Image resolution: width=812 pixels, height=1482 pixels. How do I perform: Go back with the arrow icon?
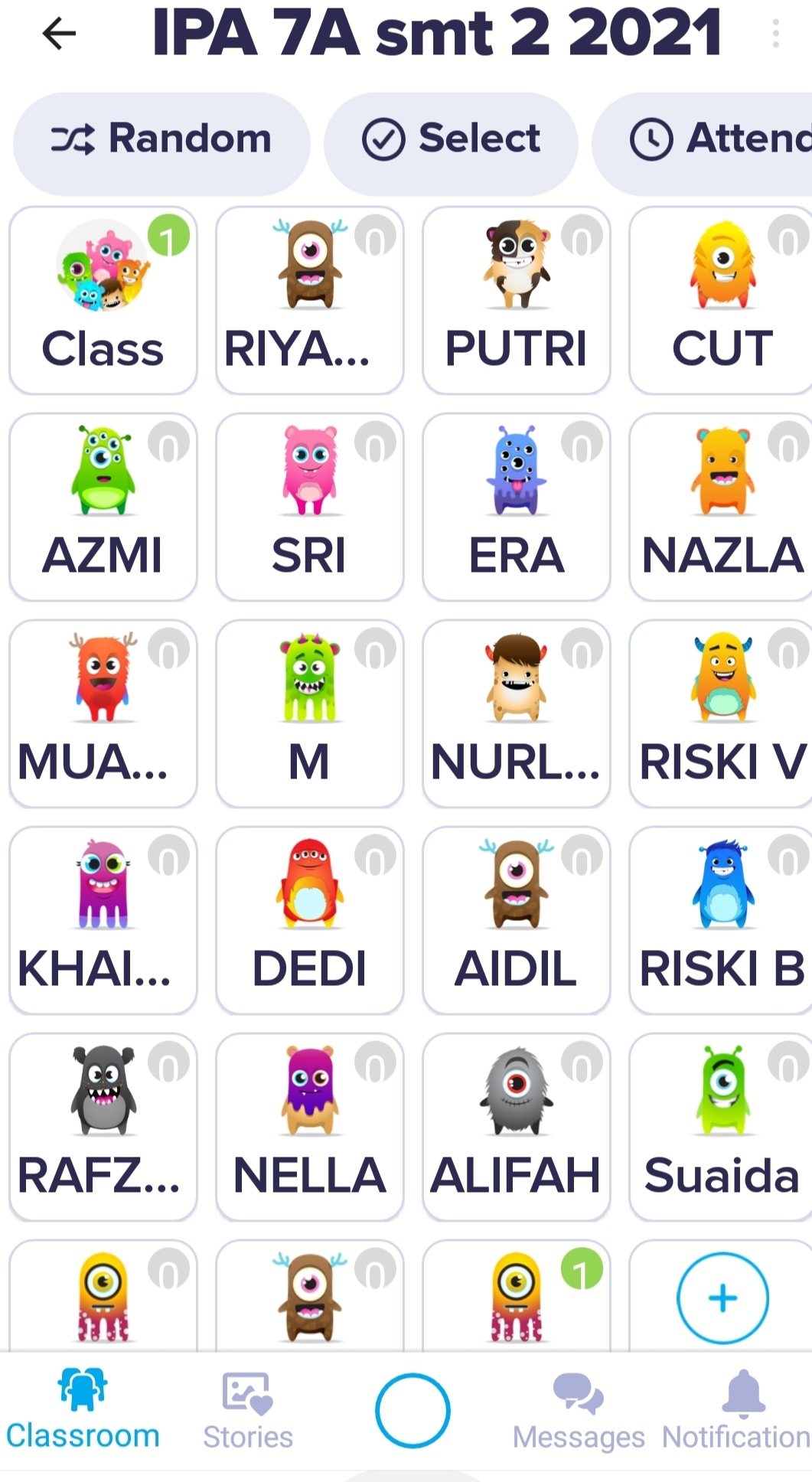tap(59, 33)
